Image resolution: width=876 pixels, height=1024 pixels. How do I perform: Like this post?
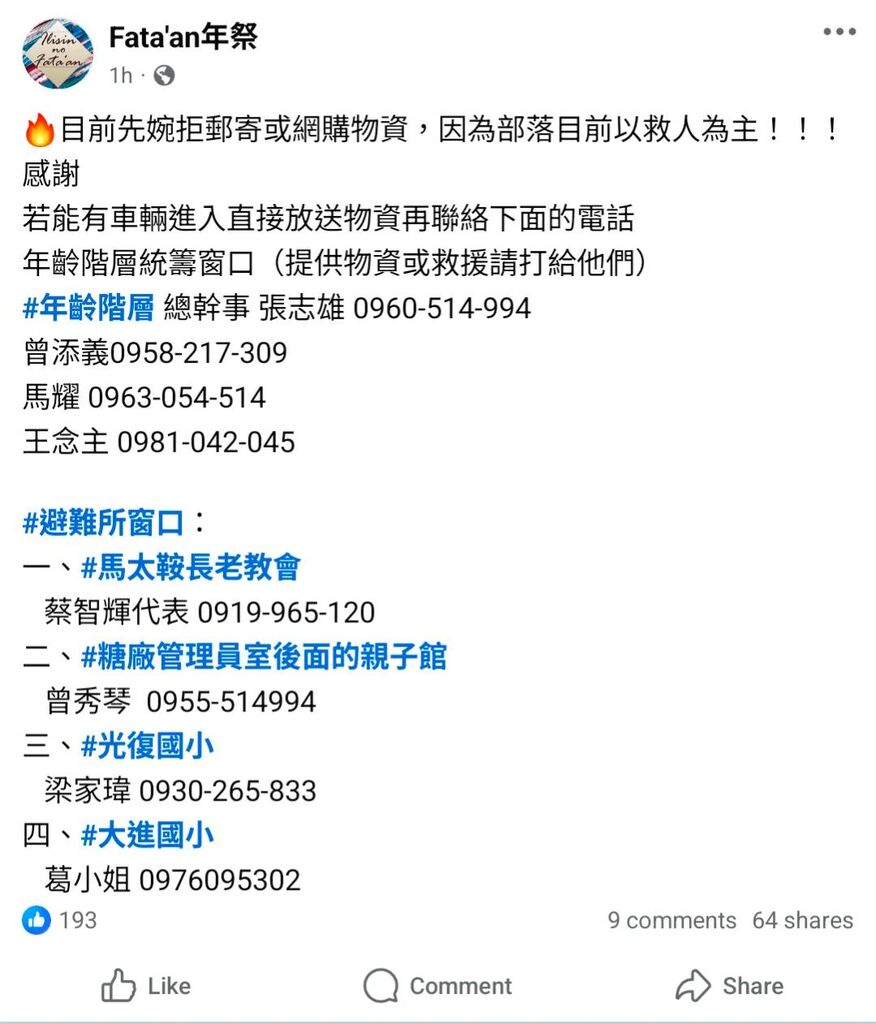146,986
